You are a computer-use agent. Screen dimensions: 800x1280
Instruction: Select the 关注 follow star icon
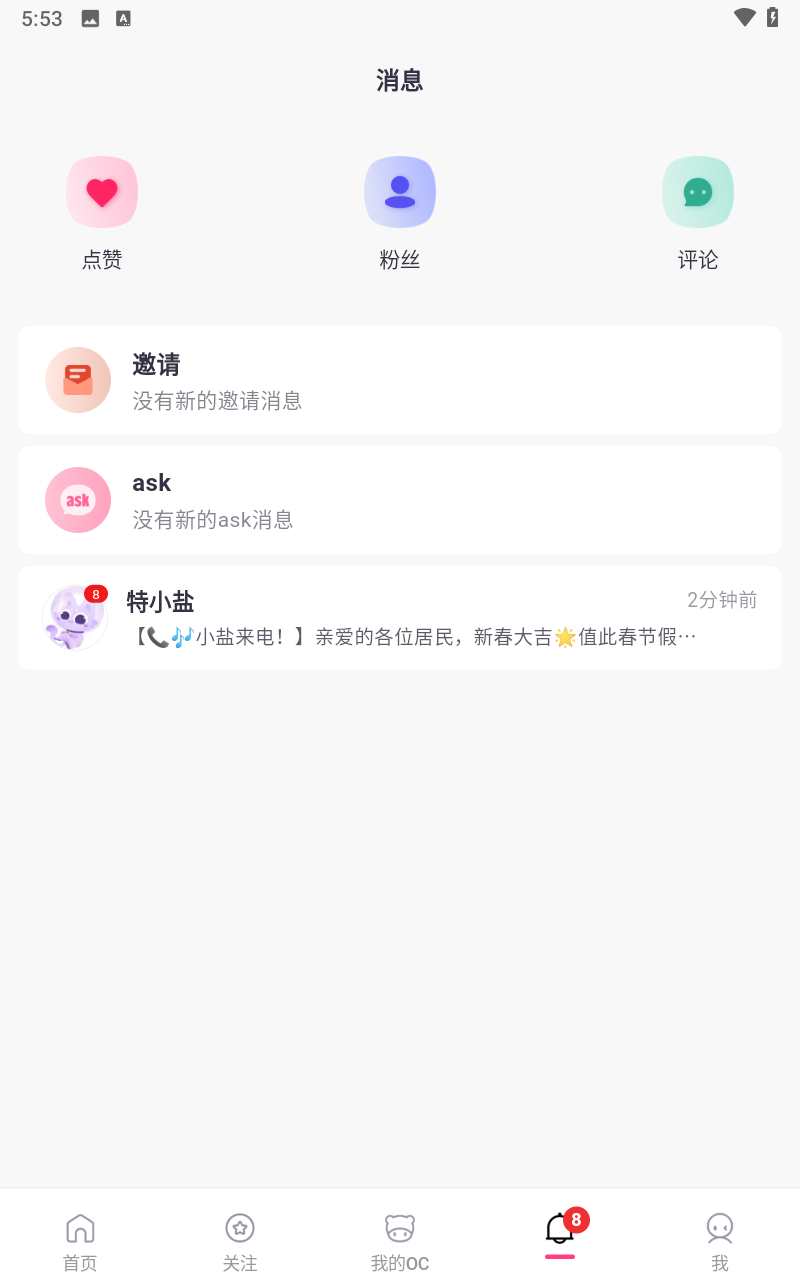point(240,1228)
